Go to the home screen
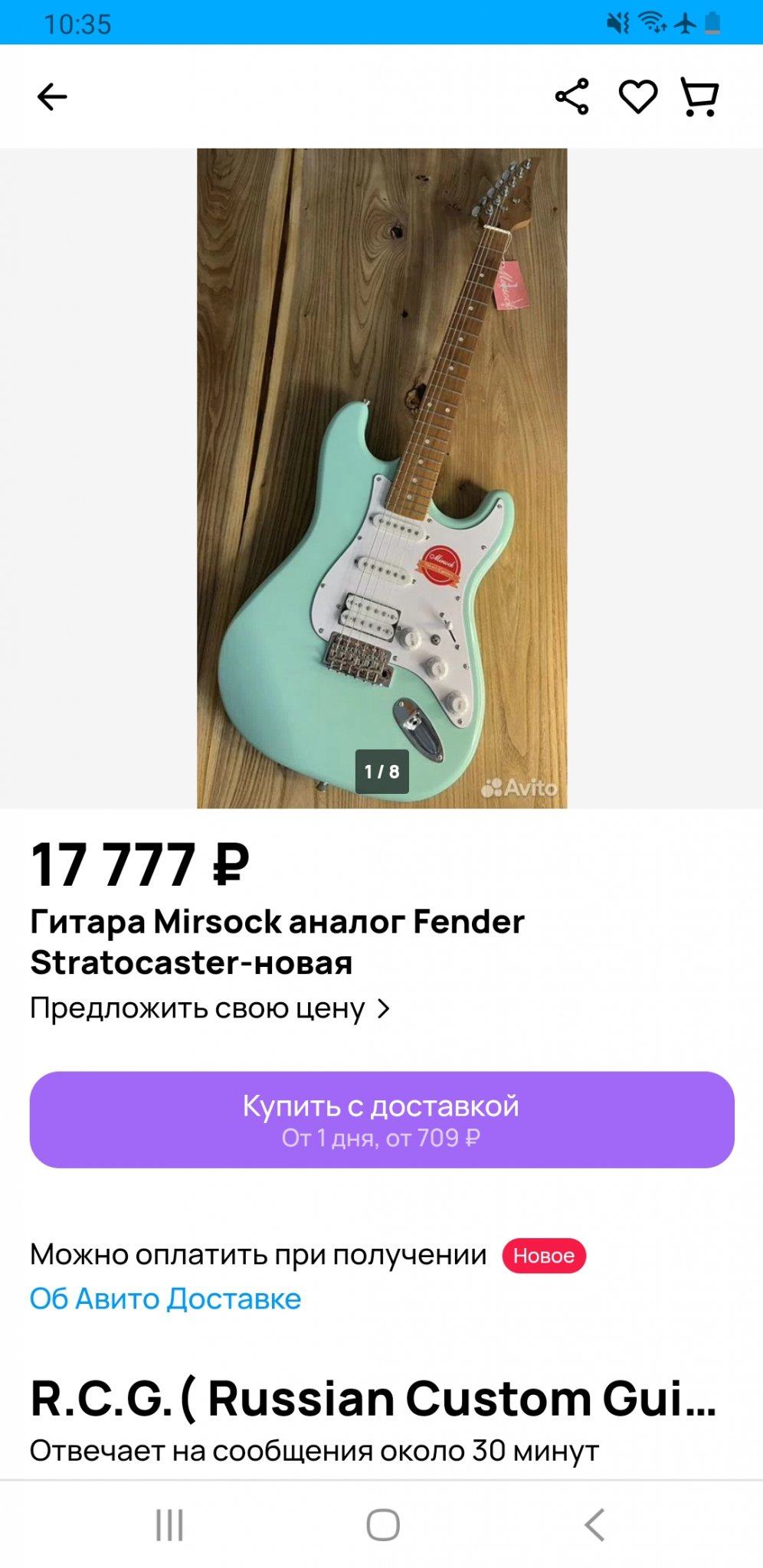 [382, 1524]
